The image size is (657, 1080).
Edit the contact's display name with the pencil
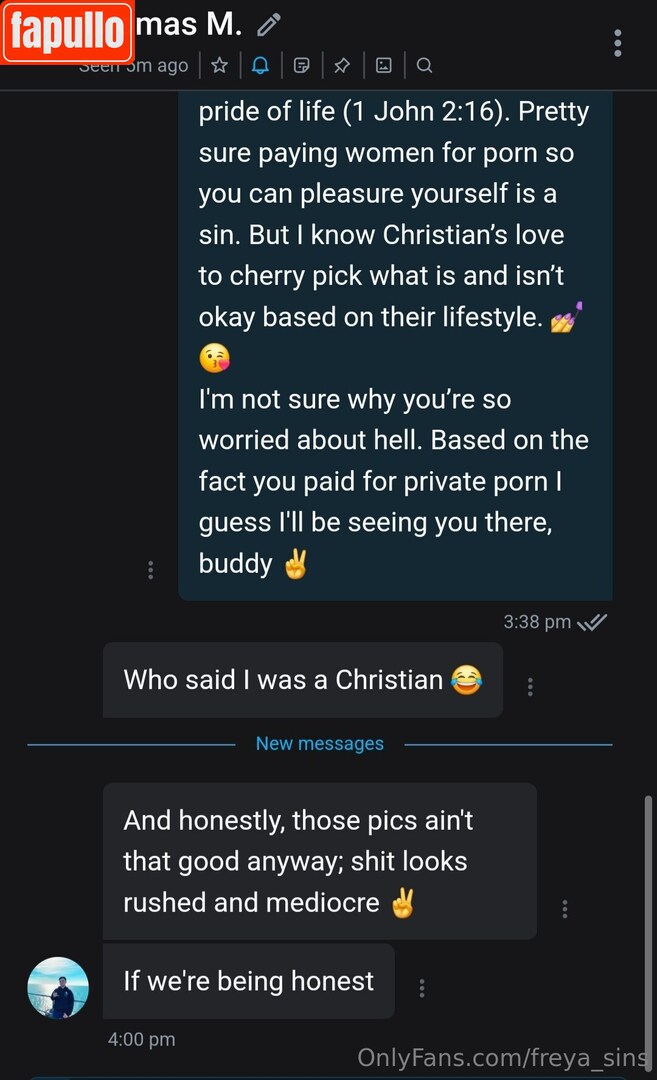[x=268, y=24]
